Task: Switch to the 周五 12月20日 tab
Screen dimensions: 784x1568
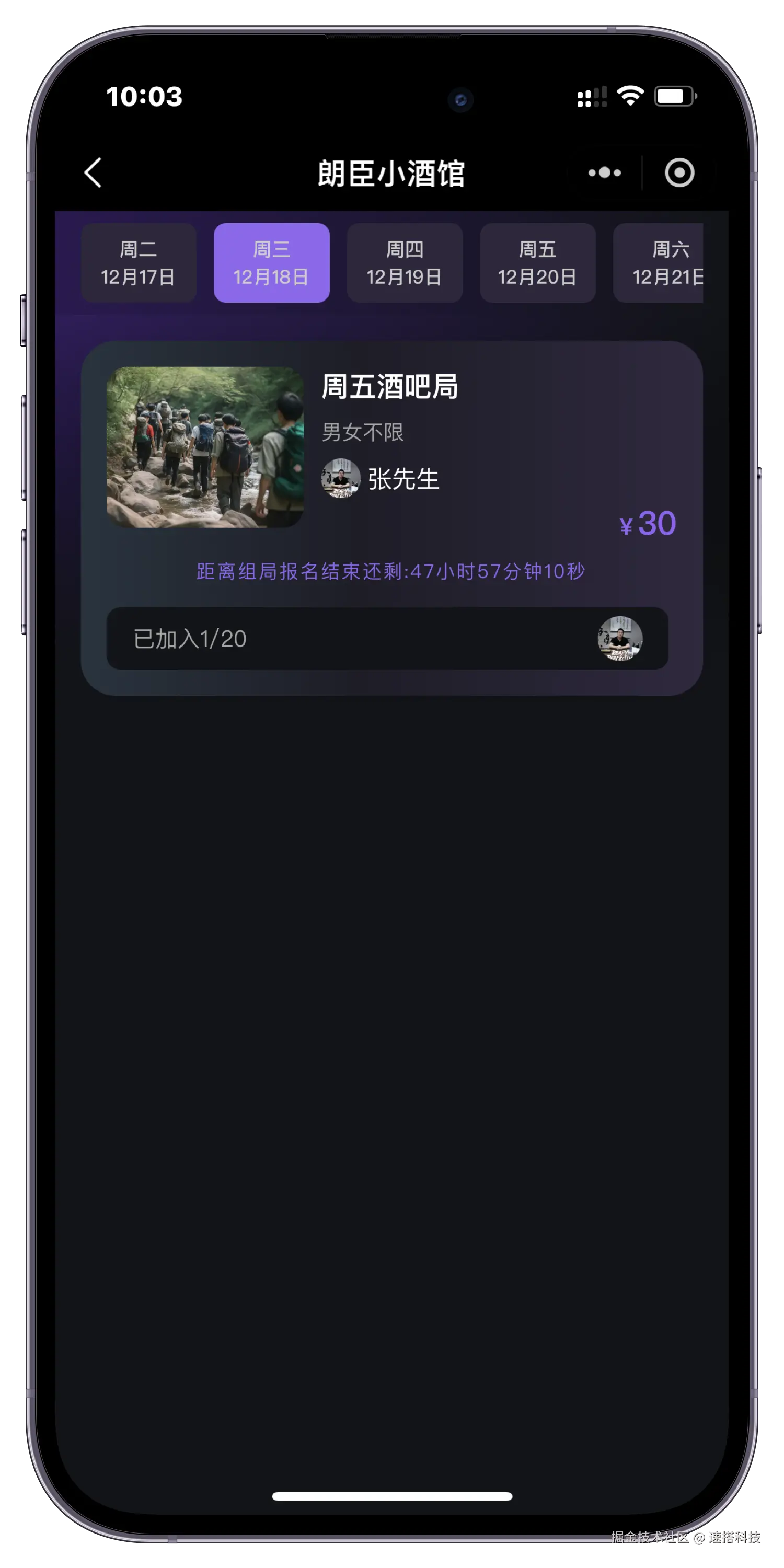Action: coord(537,263)
